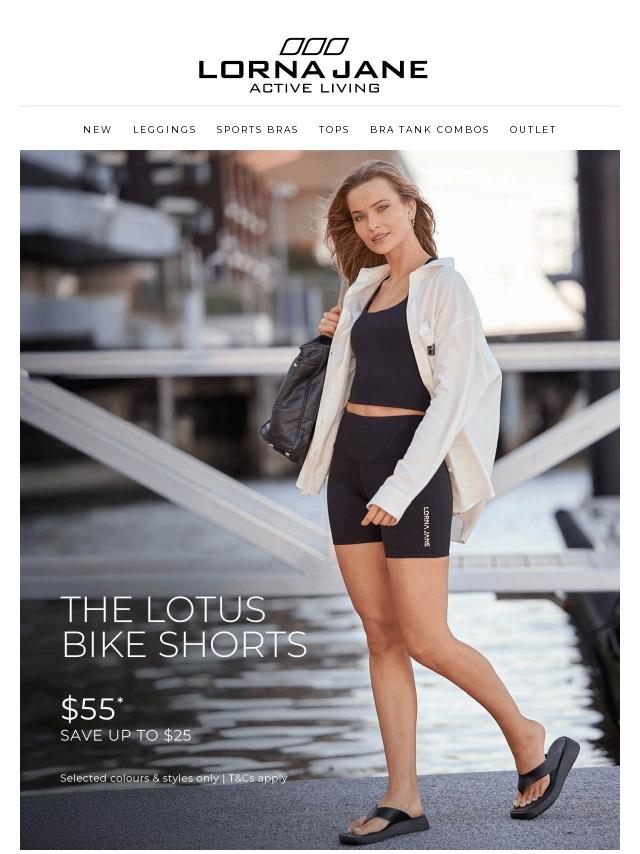Go to the LEGGINGS section
The width and height of the screenshot is (640, 854).
point(164,130)
